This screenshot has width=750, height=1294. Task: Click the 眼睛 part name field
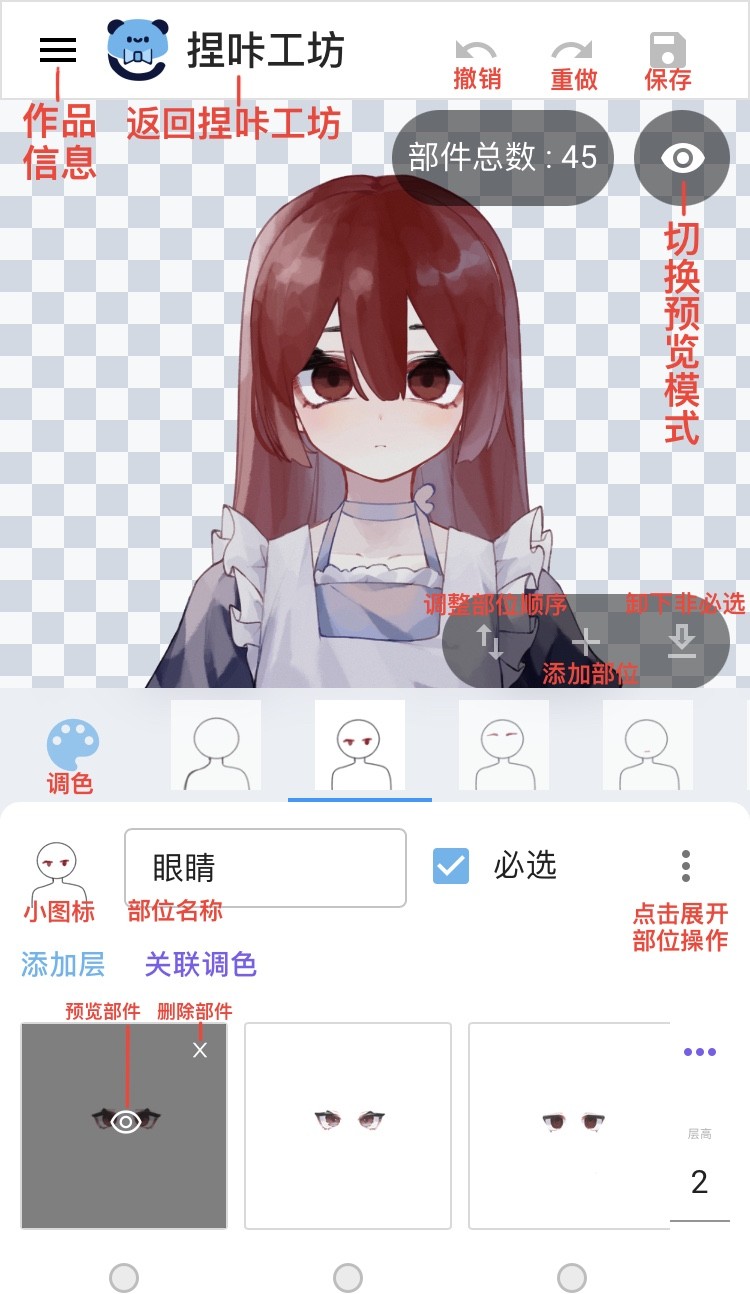point(265,866)
